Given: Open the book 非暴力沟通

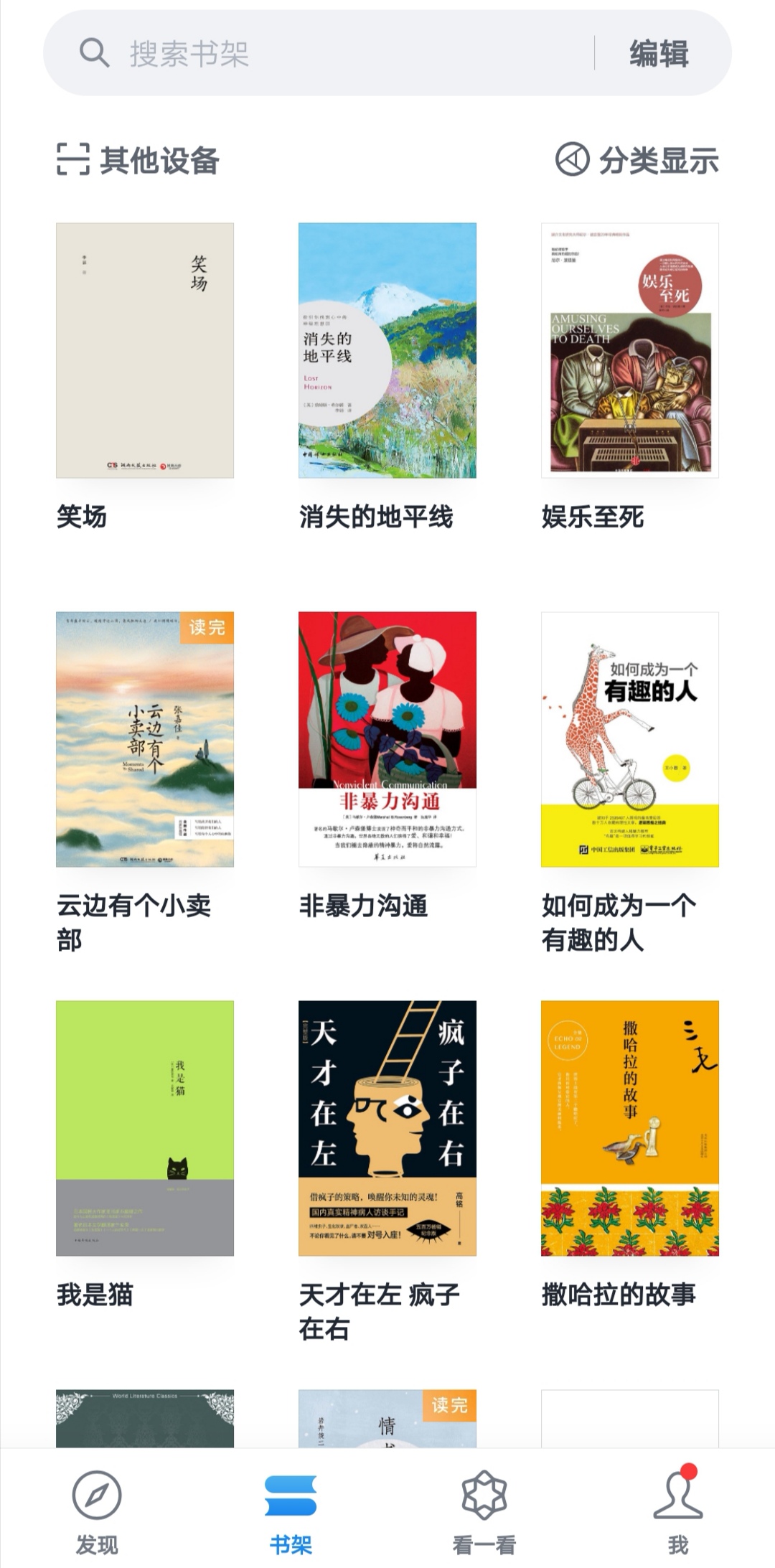Looking at the screenshot, I should [387, 739].
